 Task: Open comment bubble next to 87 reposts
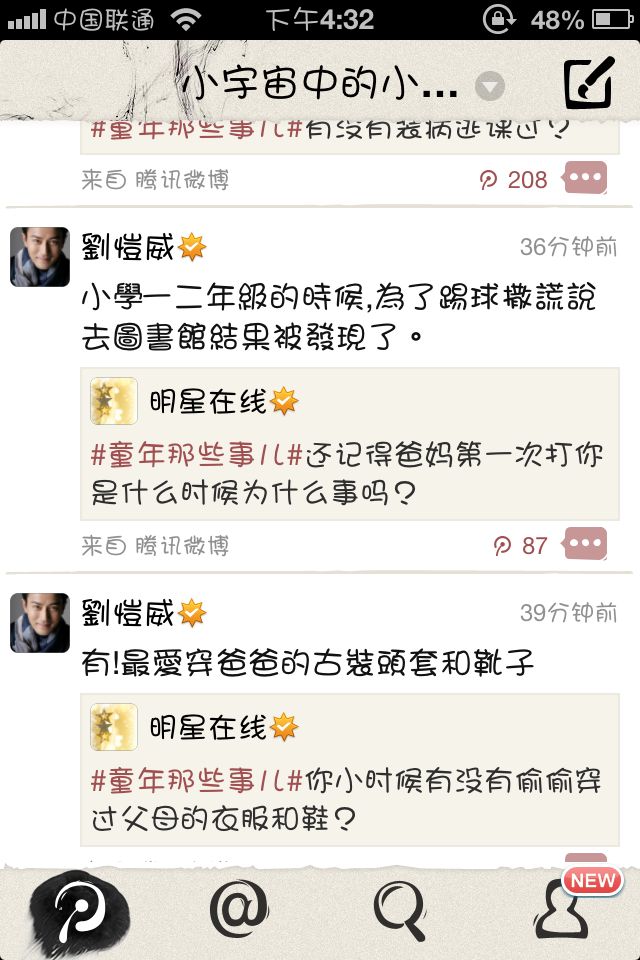click(x=585, y=544)
